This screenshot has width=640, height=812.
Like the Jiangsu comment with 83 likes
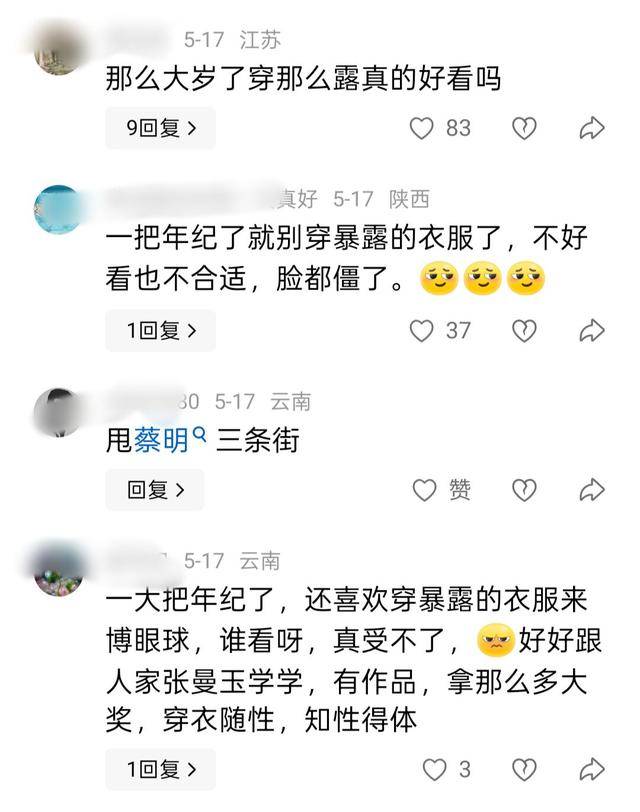(x=424, y=128)
